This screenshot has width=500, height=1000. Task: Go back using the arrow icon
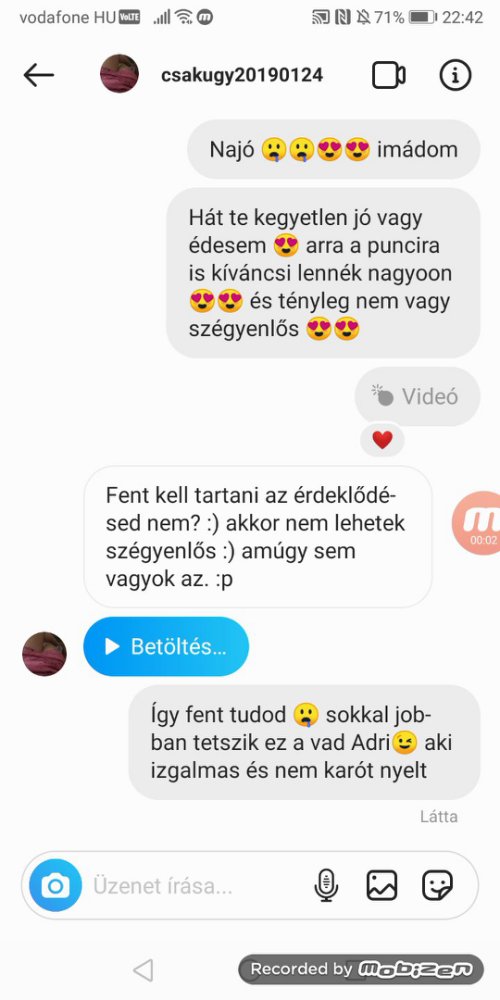39,75
